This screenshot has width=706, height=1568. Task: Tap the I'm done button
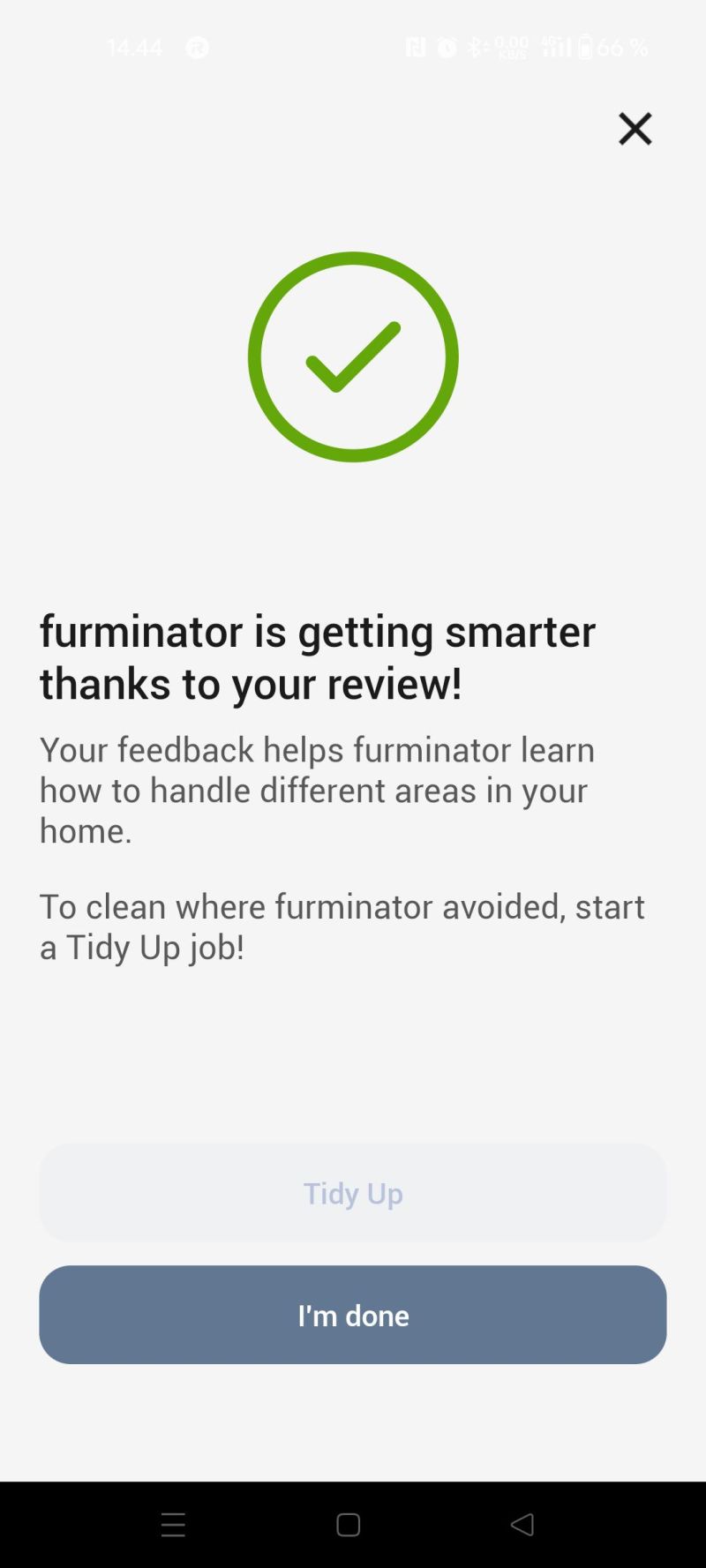point(353,1315)
